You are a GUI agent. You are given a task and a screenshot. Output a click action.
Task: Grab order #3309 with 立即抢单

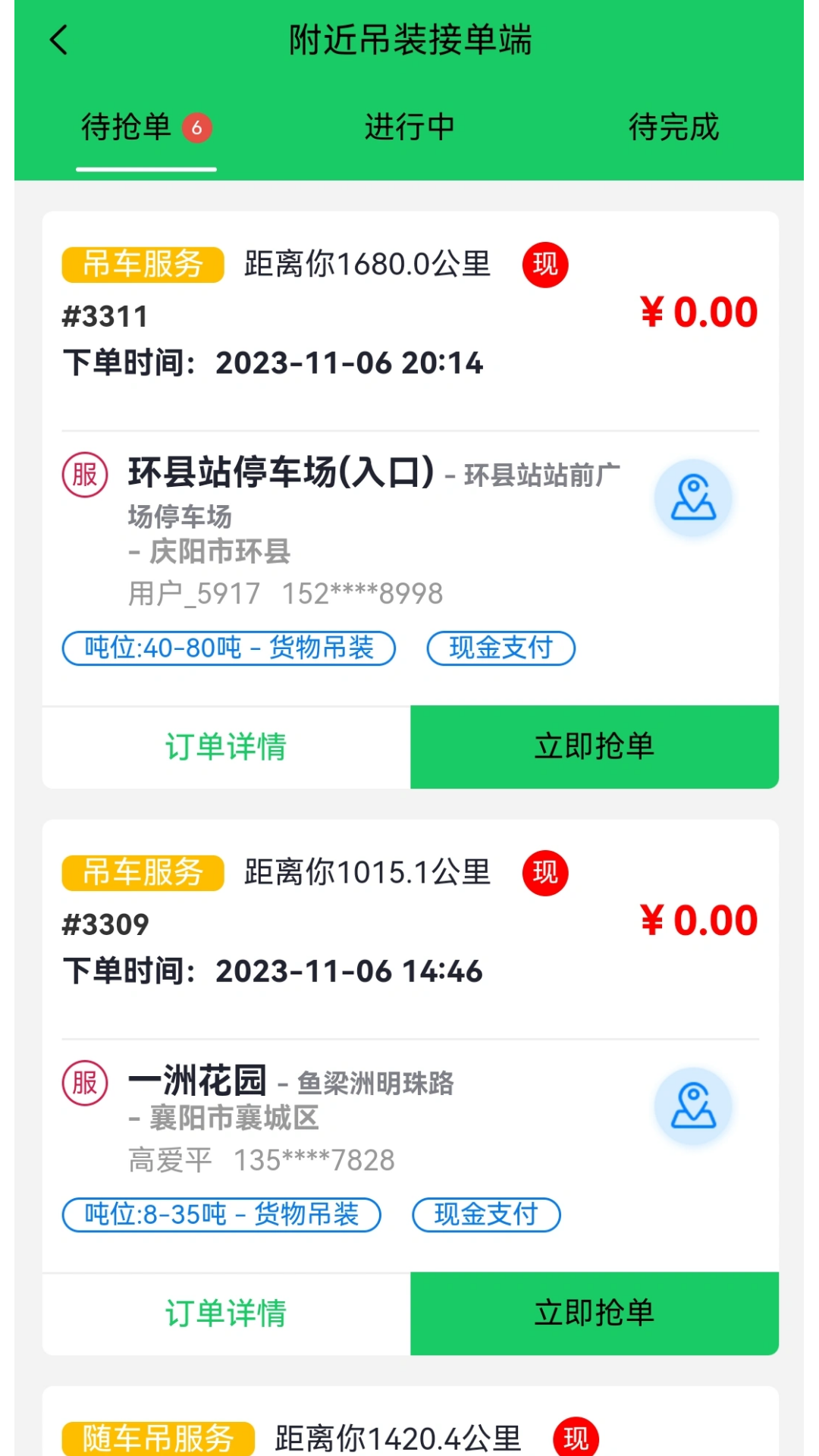pos(595,1313)
